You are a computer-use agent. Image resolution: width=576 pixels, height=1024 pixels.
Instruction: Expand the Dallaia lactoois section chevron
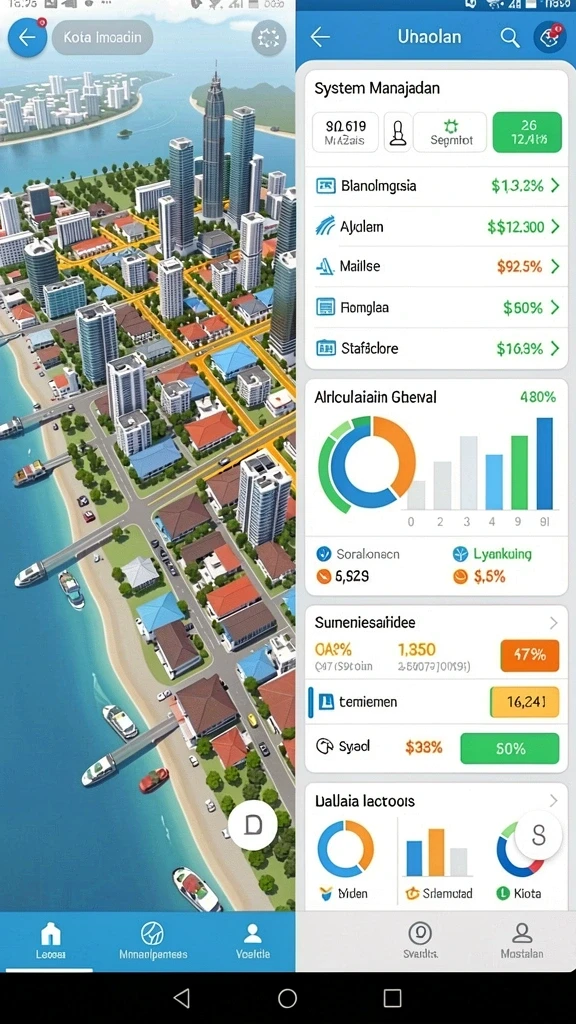pos(553,801)
